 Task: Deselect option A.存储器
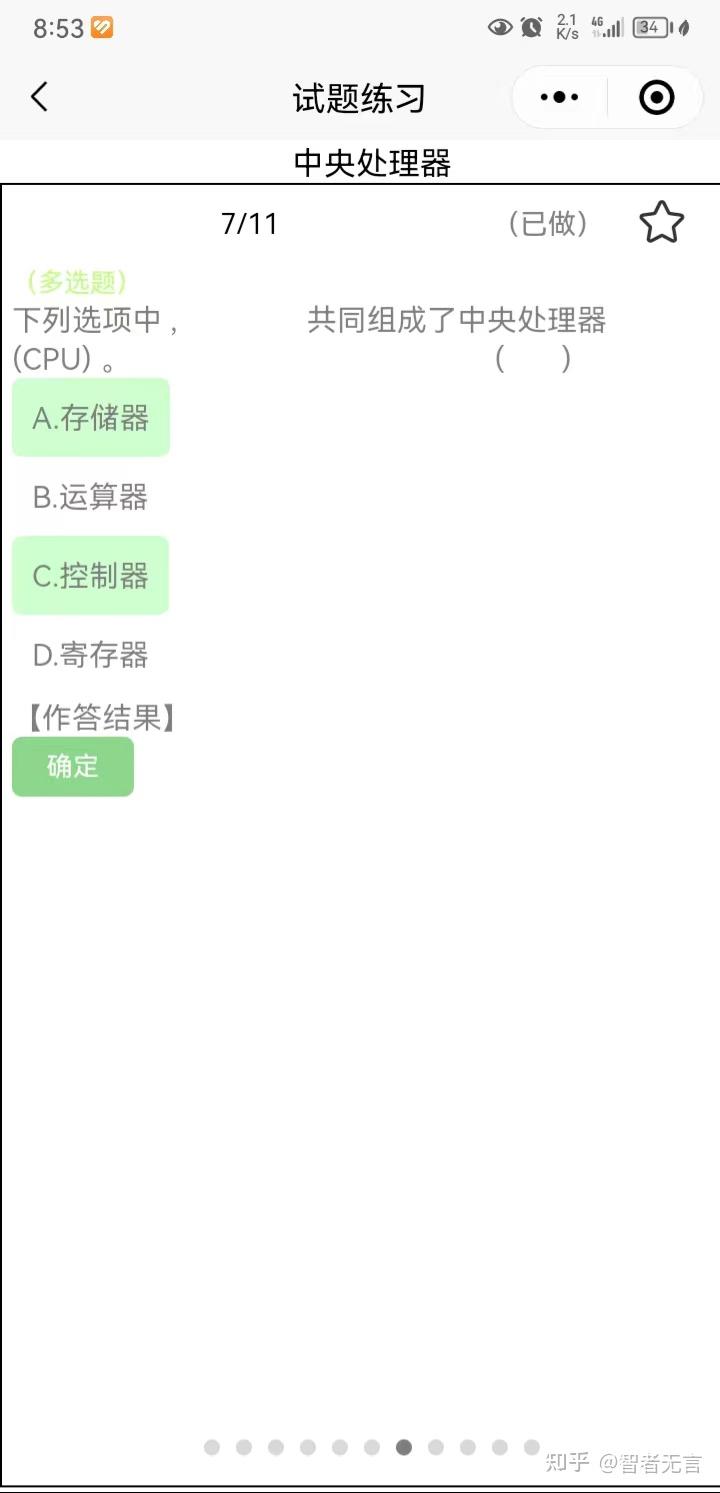tap(91, 418)
